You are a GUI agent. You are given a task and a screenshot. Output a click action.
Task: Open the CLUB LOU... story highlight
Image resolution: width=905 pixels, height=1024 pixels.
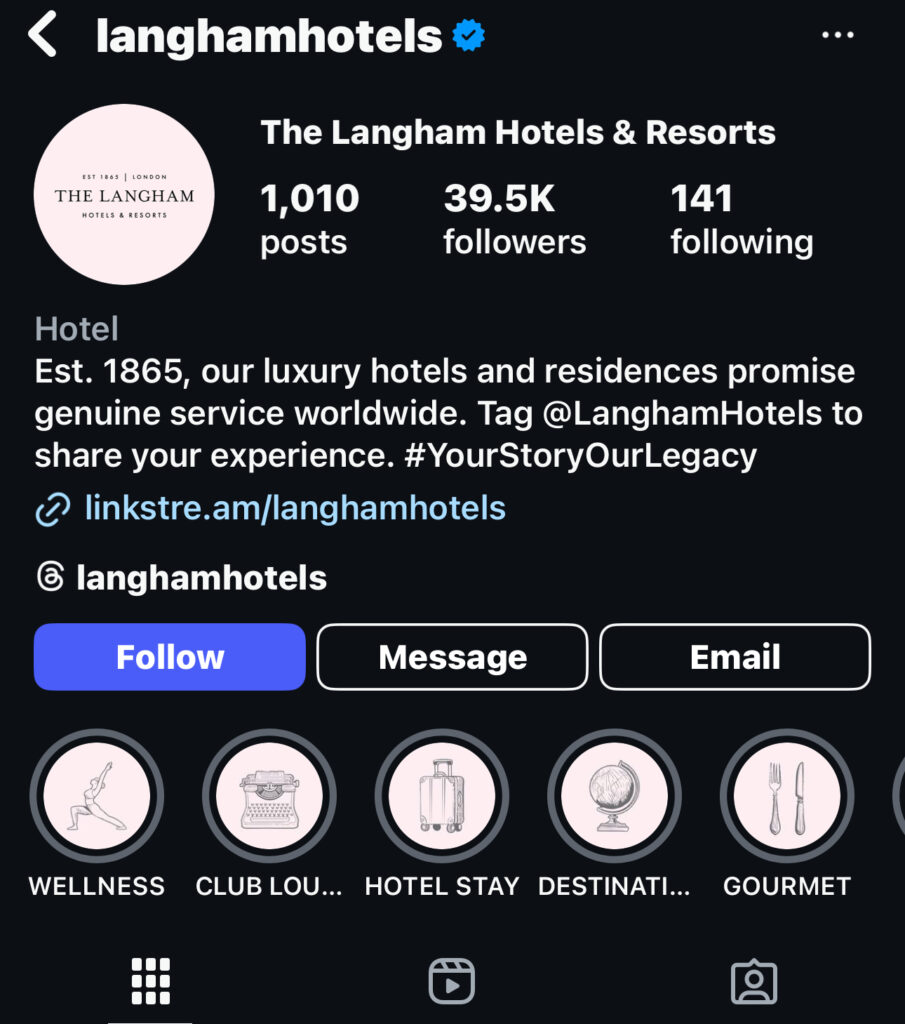click(x=269, y=797)
